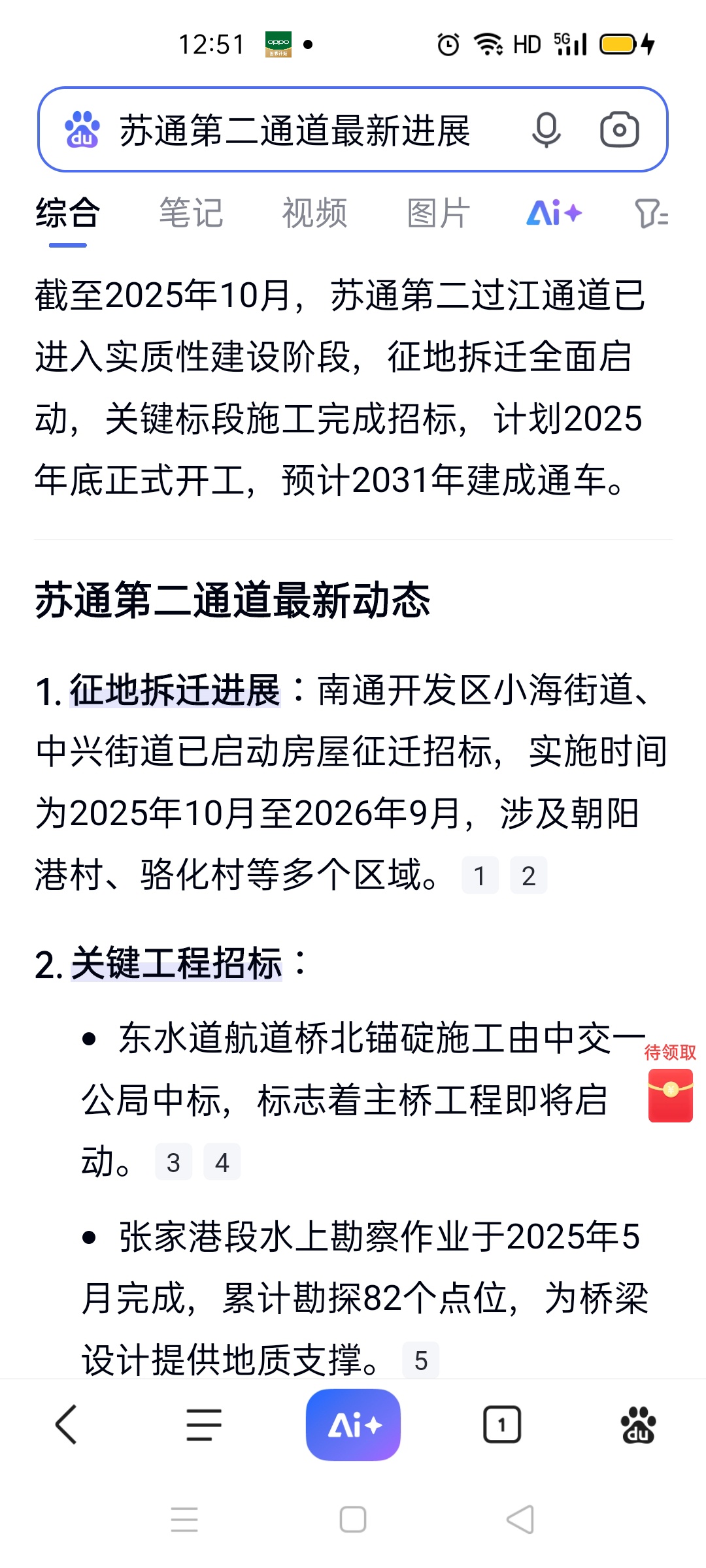Open citation source 1
Screen dimensions: 706x1568
pos(480,875)
